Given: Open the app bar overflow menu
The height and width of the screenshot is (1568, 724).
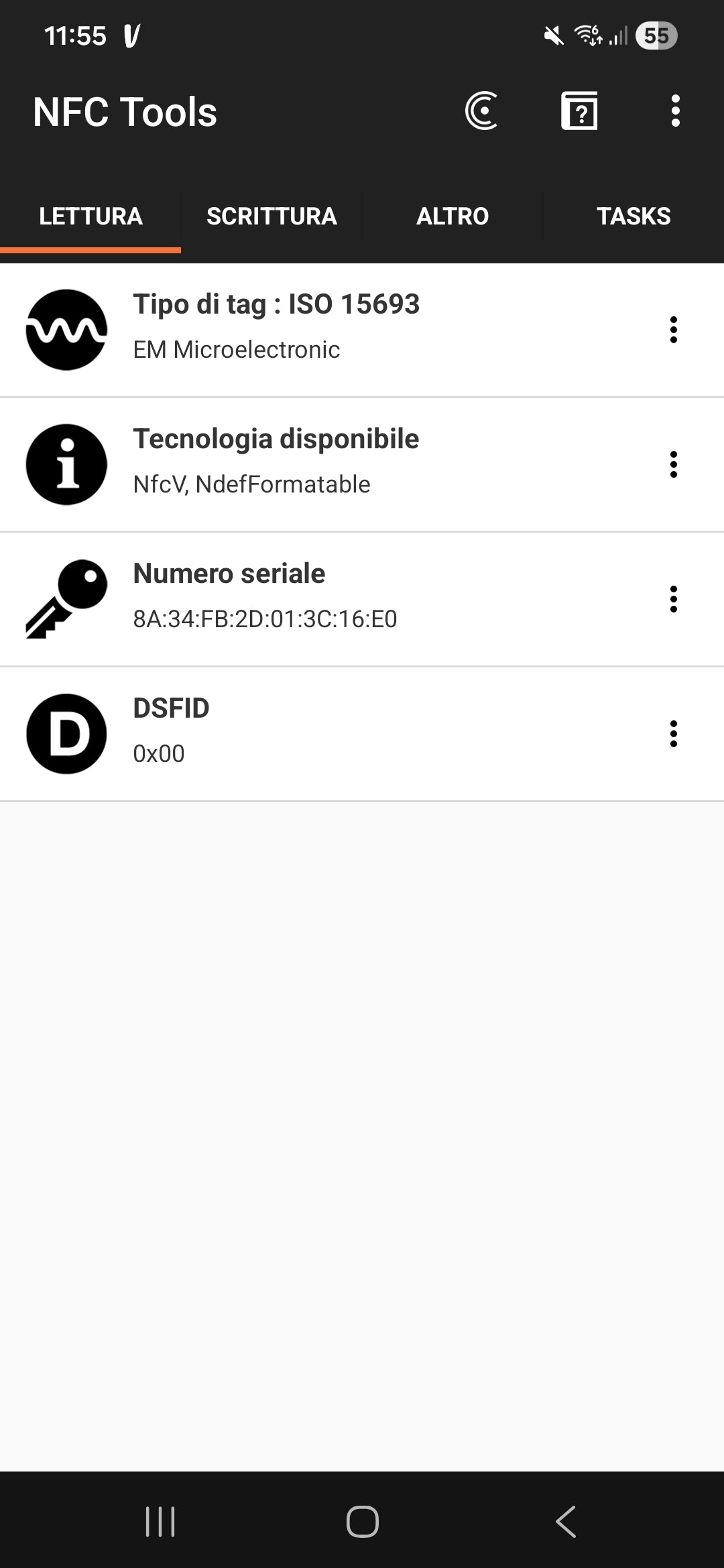Looking at the screenshot, I should click(x=675, y=111).
